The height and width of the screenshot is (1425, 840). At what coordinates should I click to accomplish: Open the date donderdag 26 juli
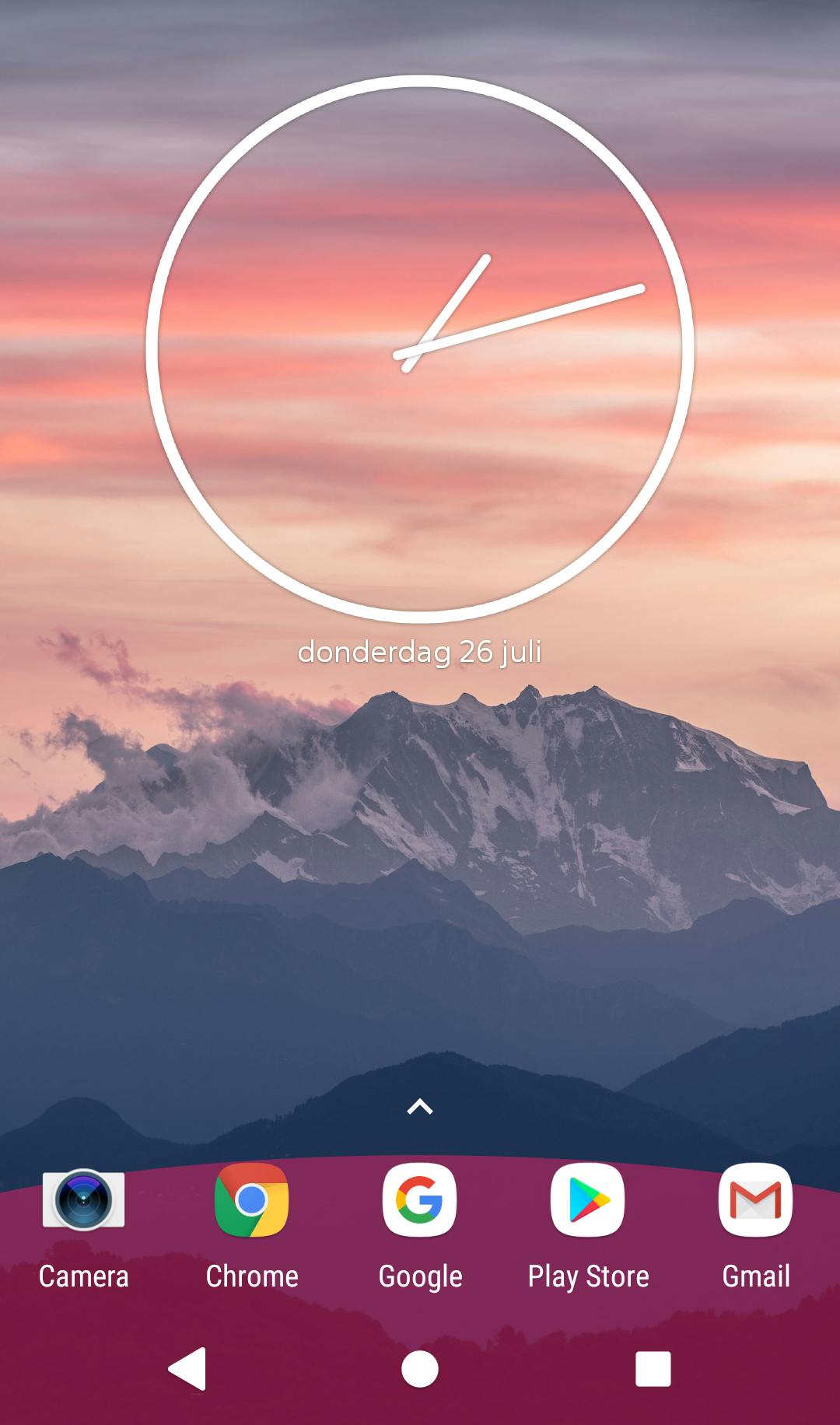419,652
